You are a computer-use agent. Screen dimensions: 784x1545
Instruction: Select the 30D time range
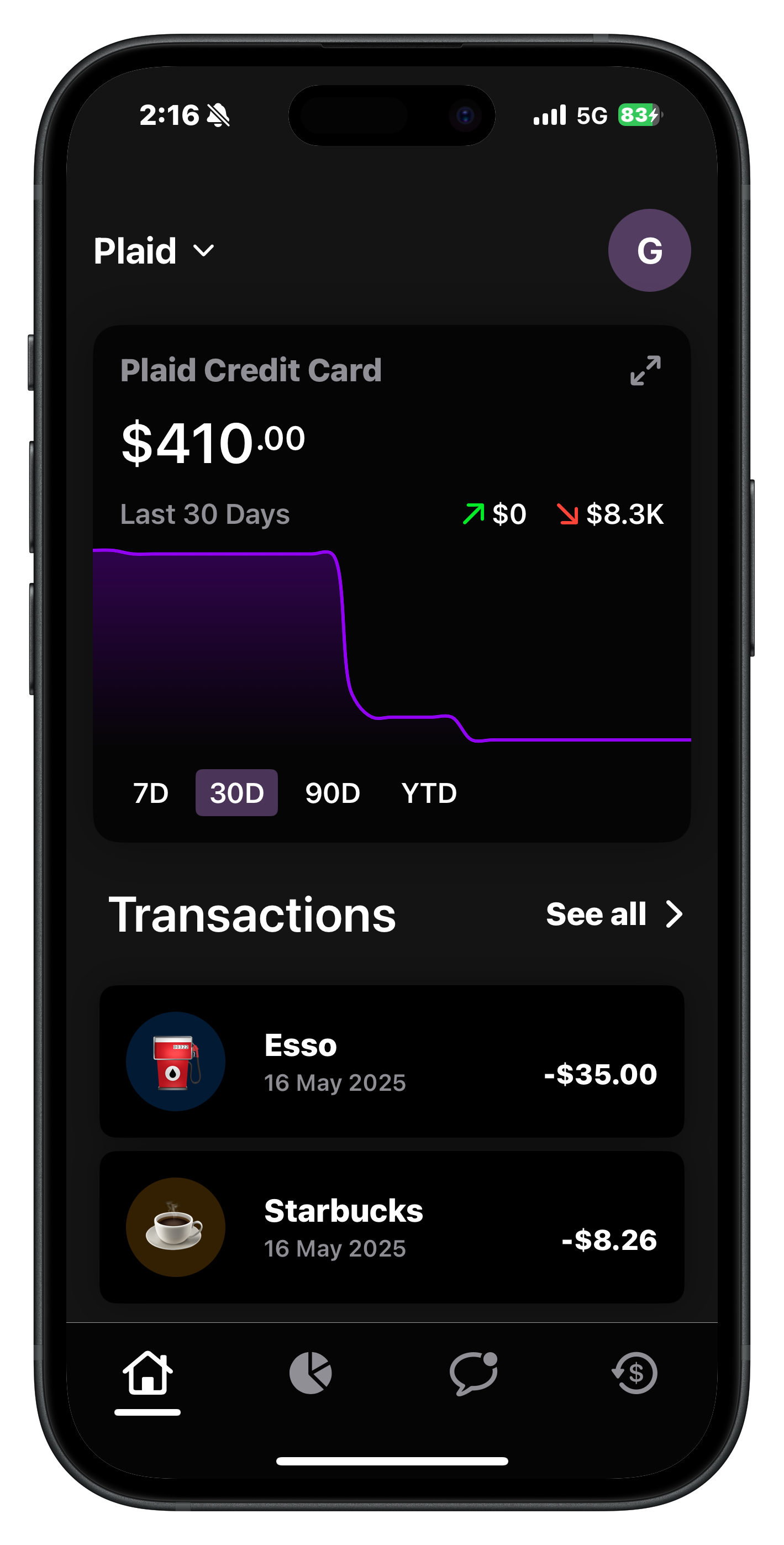(236, 793)
